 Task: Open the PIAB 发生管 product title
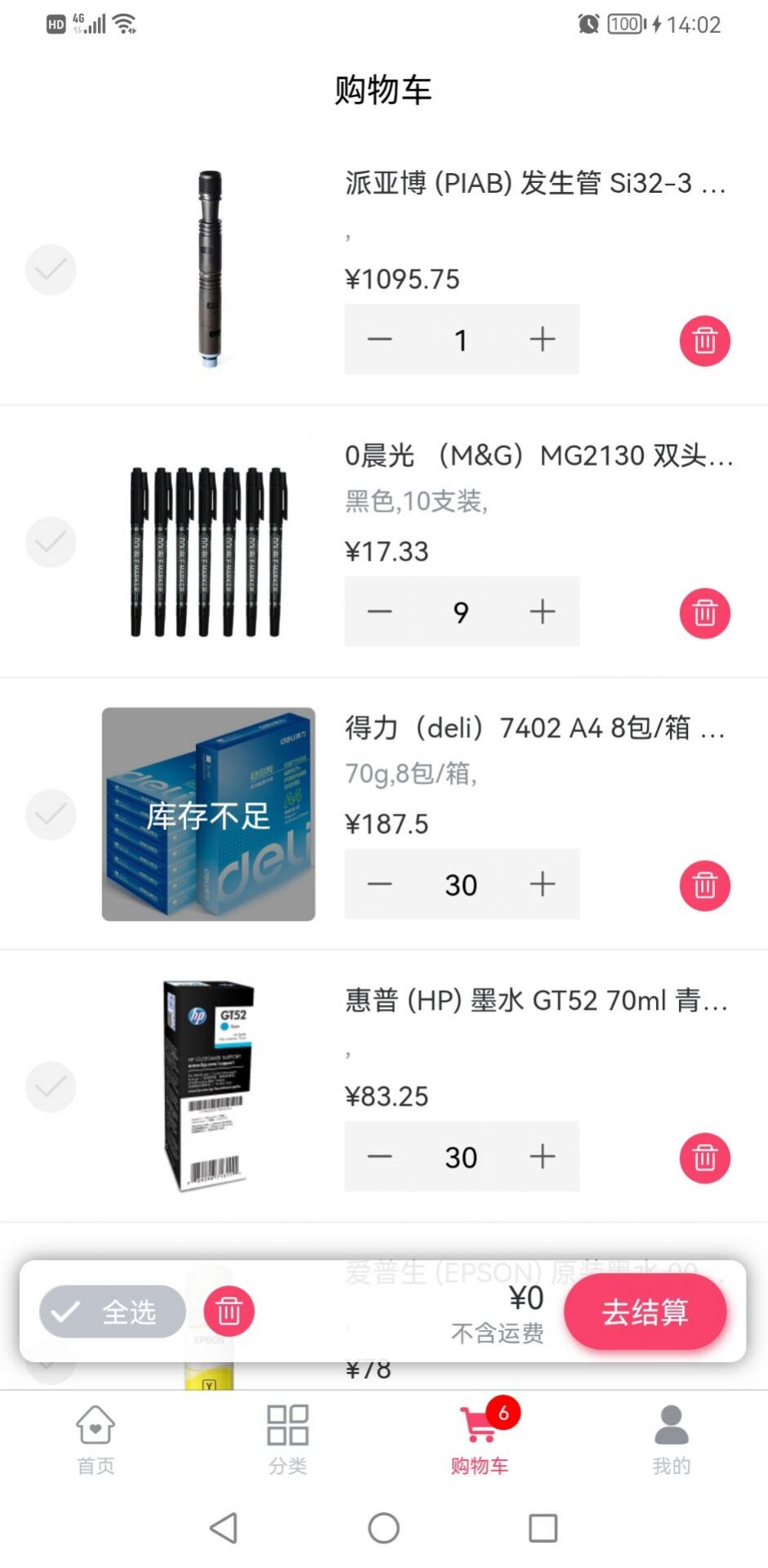pyautogui.click(x=535, y=185)
